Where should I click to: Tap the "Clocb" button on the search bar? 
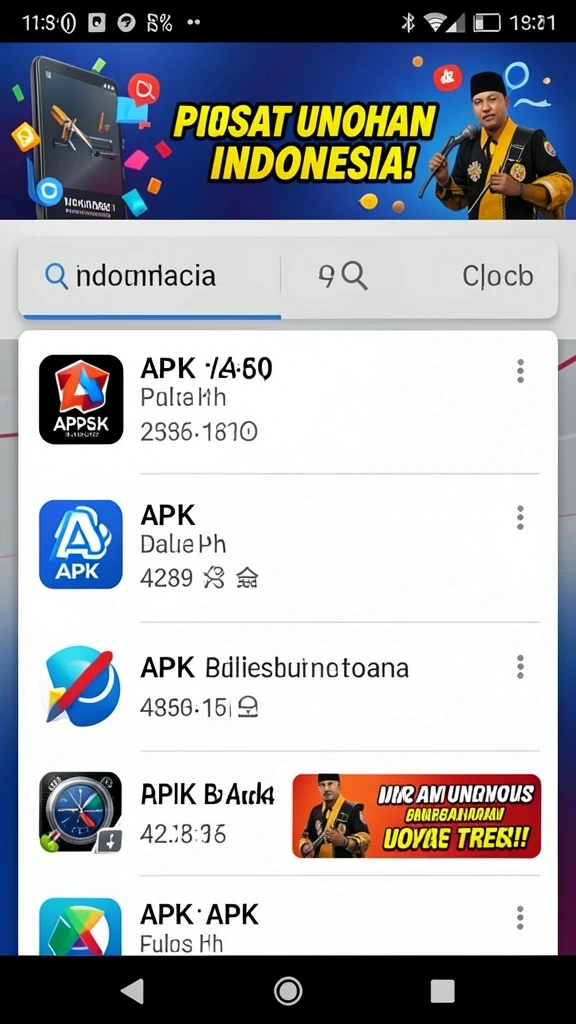point(498,277)
